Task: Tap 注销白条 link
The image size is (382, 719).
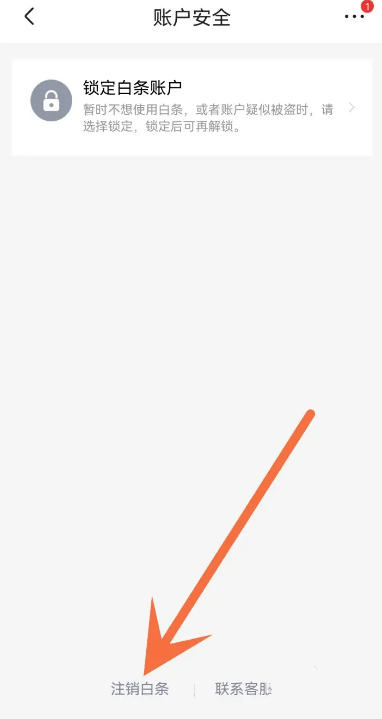Action: click(140, 689)
